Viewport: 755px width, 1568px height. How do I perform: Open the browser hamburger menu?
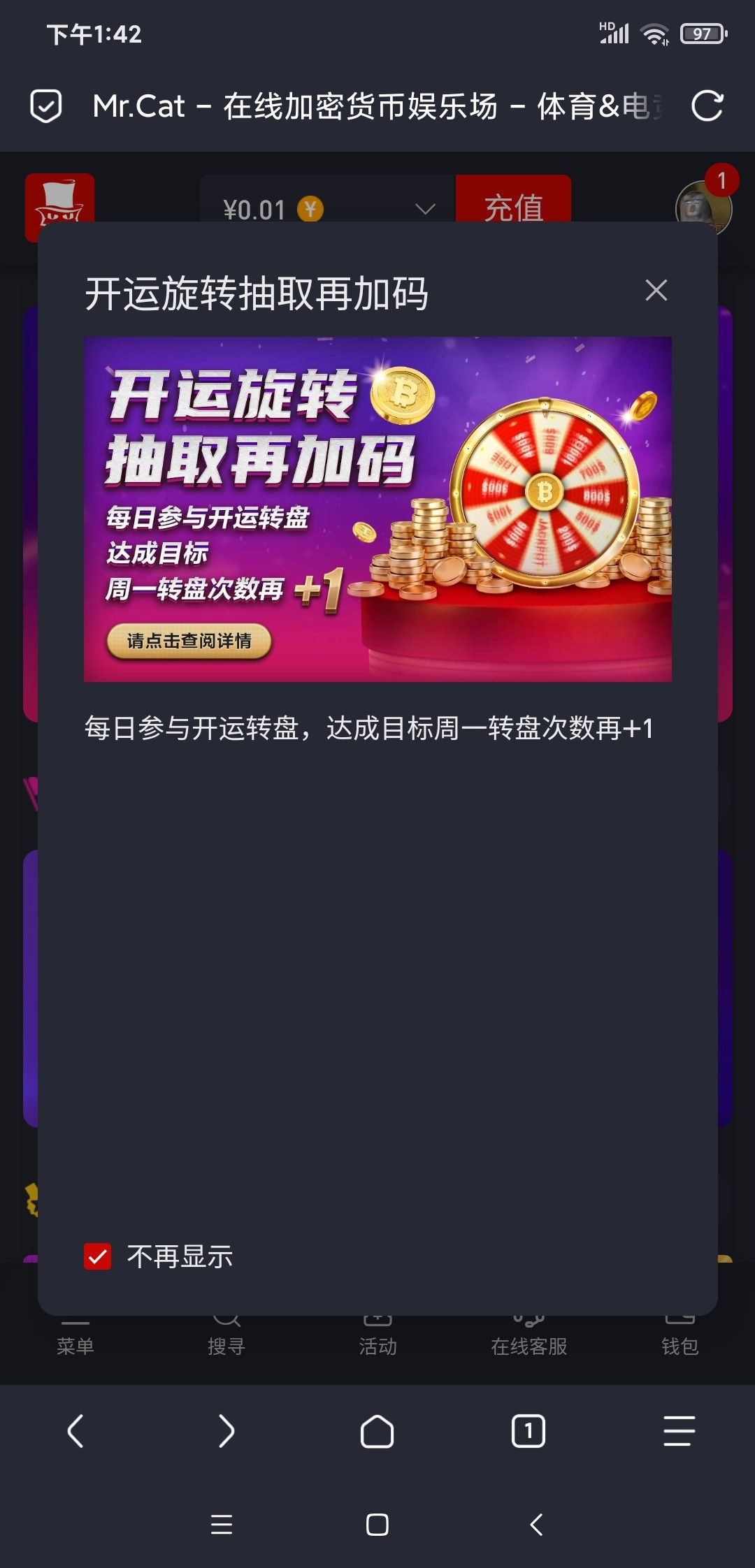coord(679,1431)
